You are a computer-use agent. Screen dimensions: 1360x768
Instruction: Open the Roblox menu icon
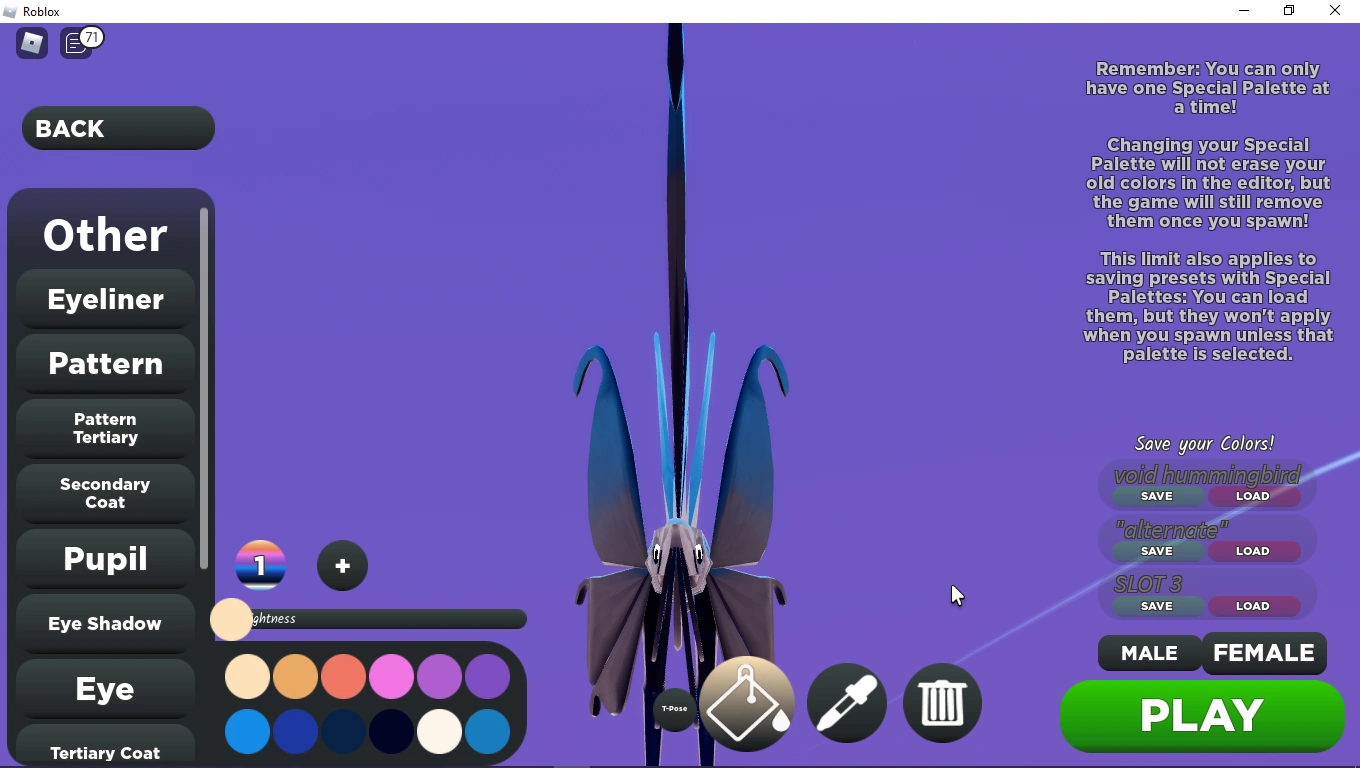[32, 43]
